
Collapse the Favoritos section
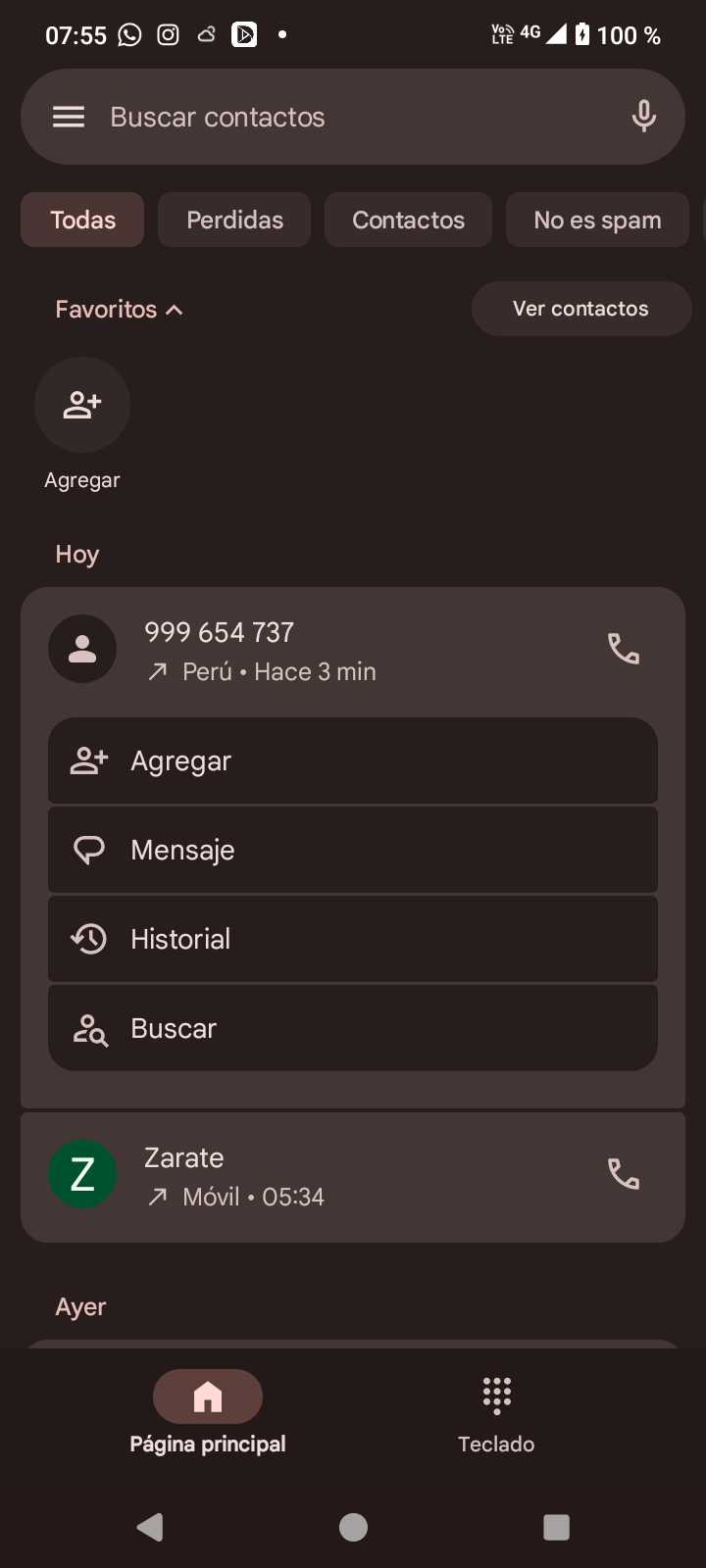(119, 310)
